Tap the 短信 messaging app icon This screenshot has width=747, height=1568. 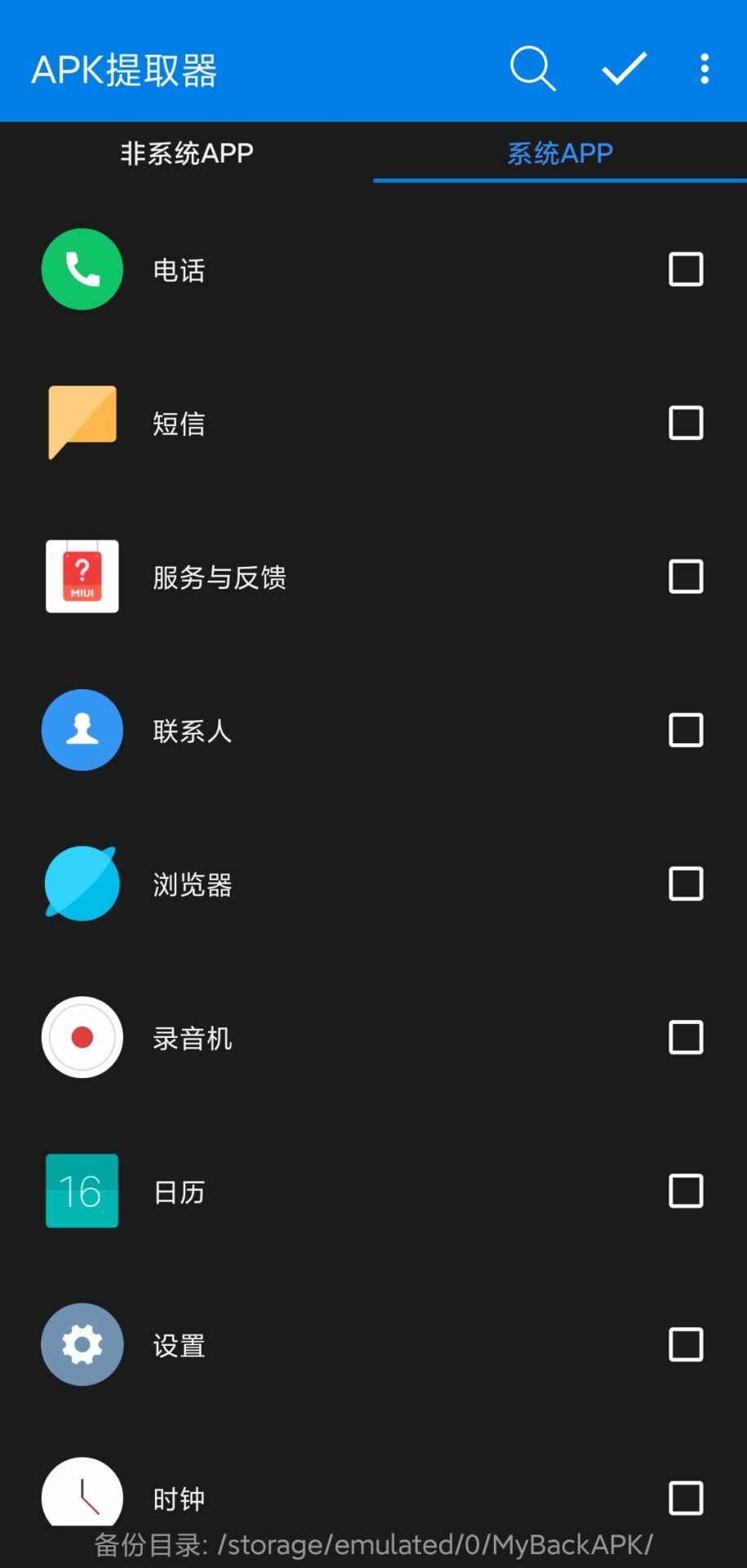point(81,421)
